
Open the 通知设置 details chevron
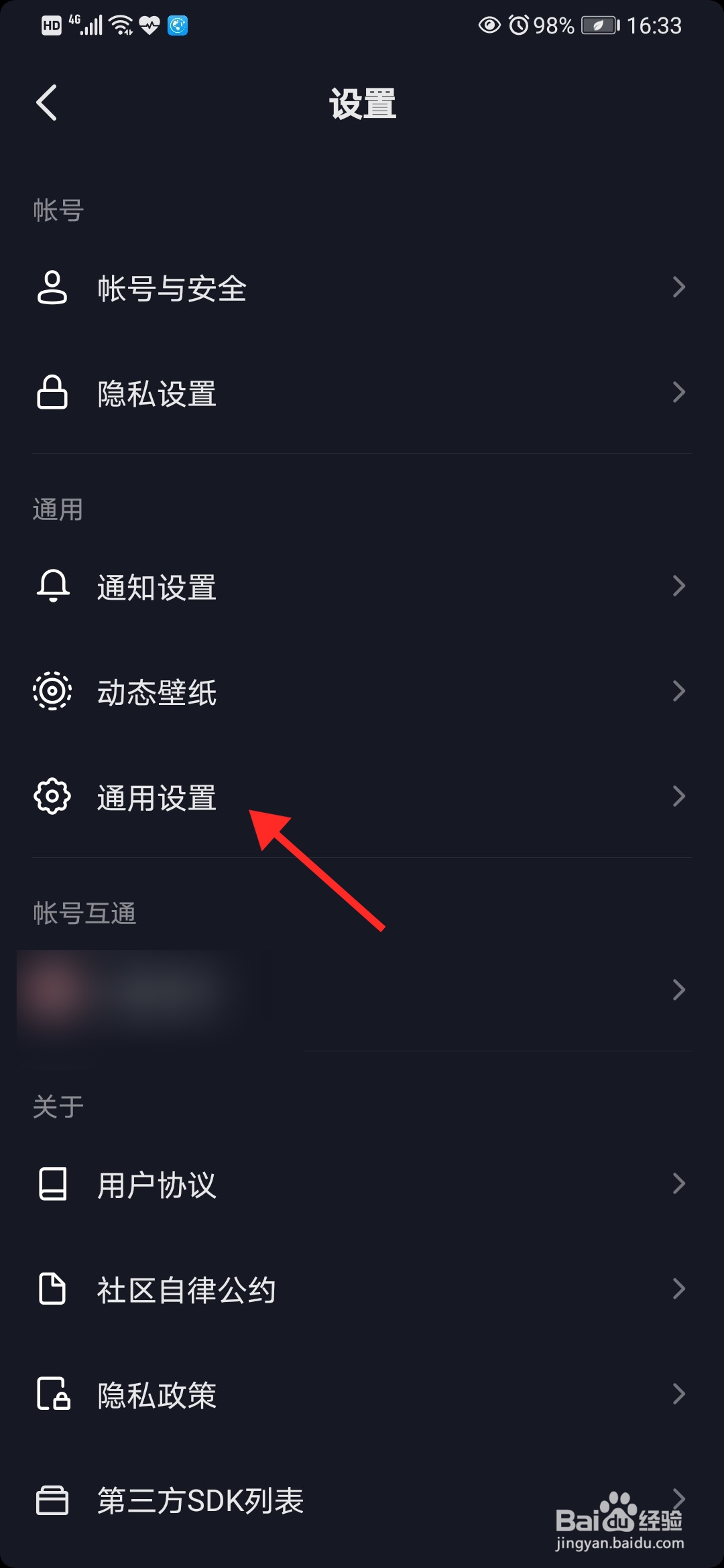tap(680, 587)
